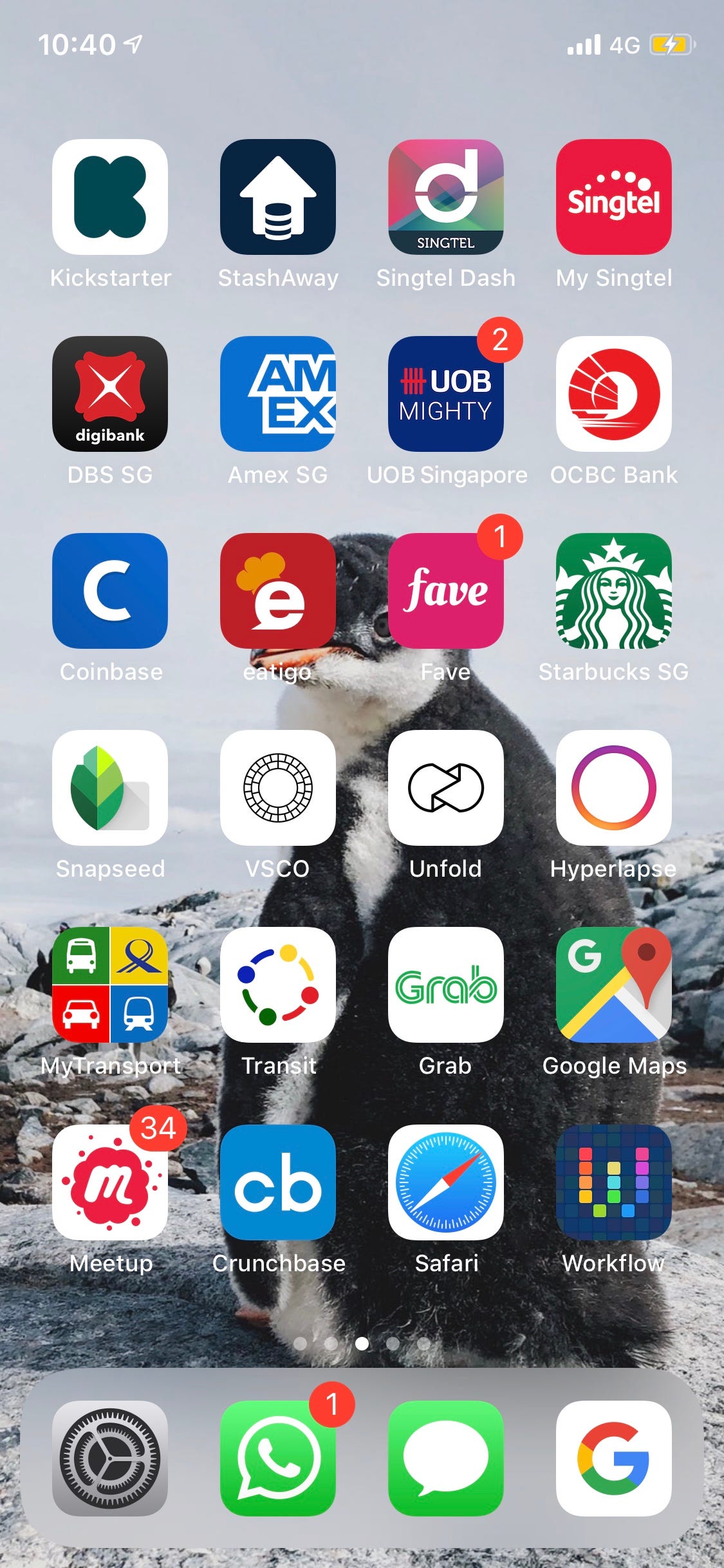Open Settings from the dock
724x1568 pixels.
click(x=110, y=1459)
